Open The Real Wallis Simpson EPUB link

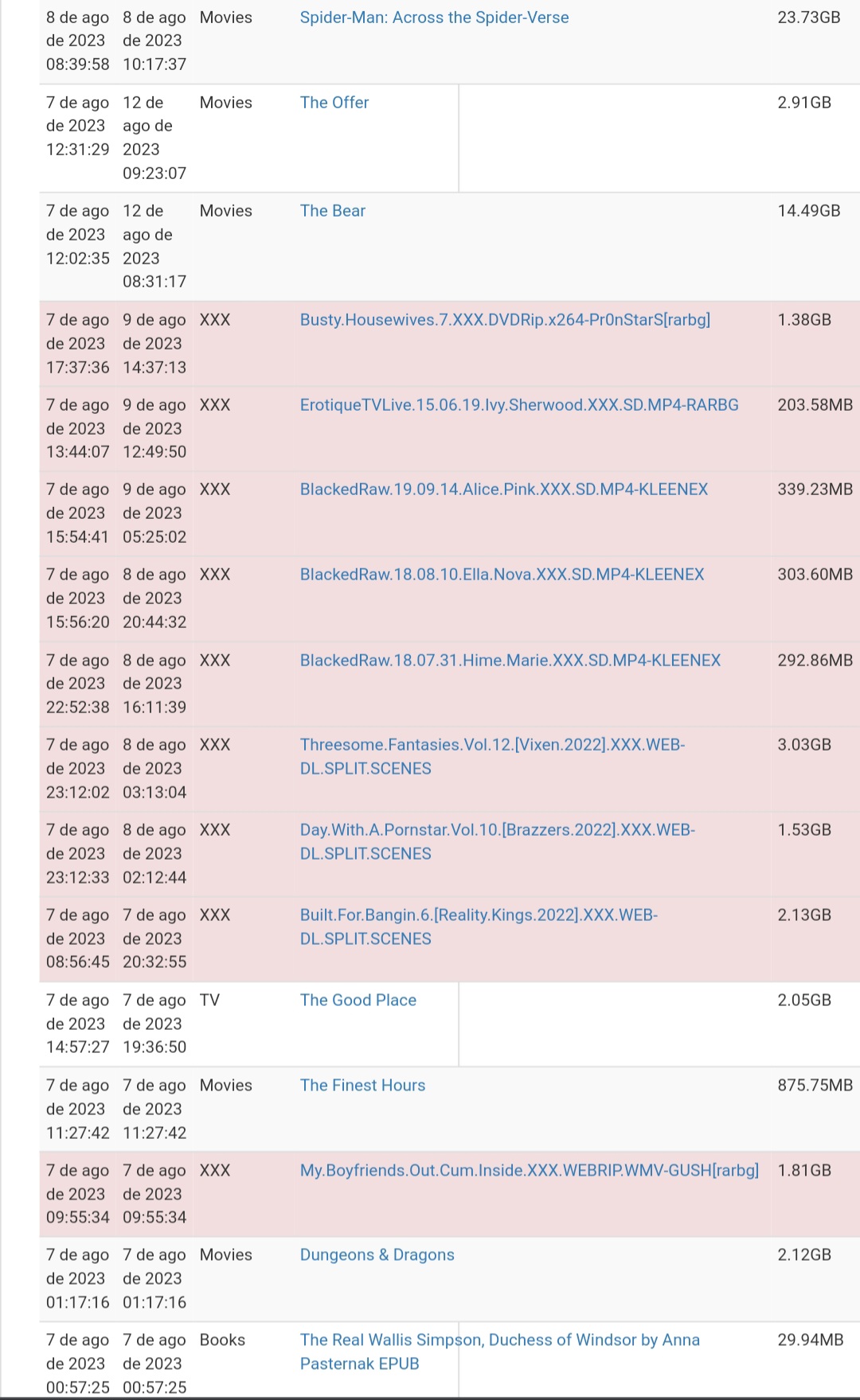coord(499,1351)
